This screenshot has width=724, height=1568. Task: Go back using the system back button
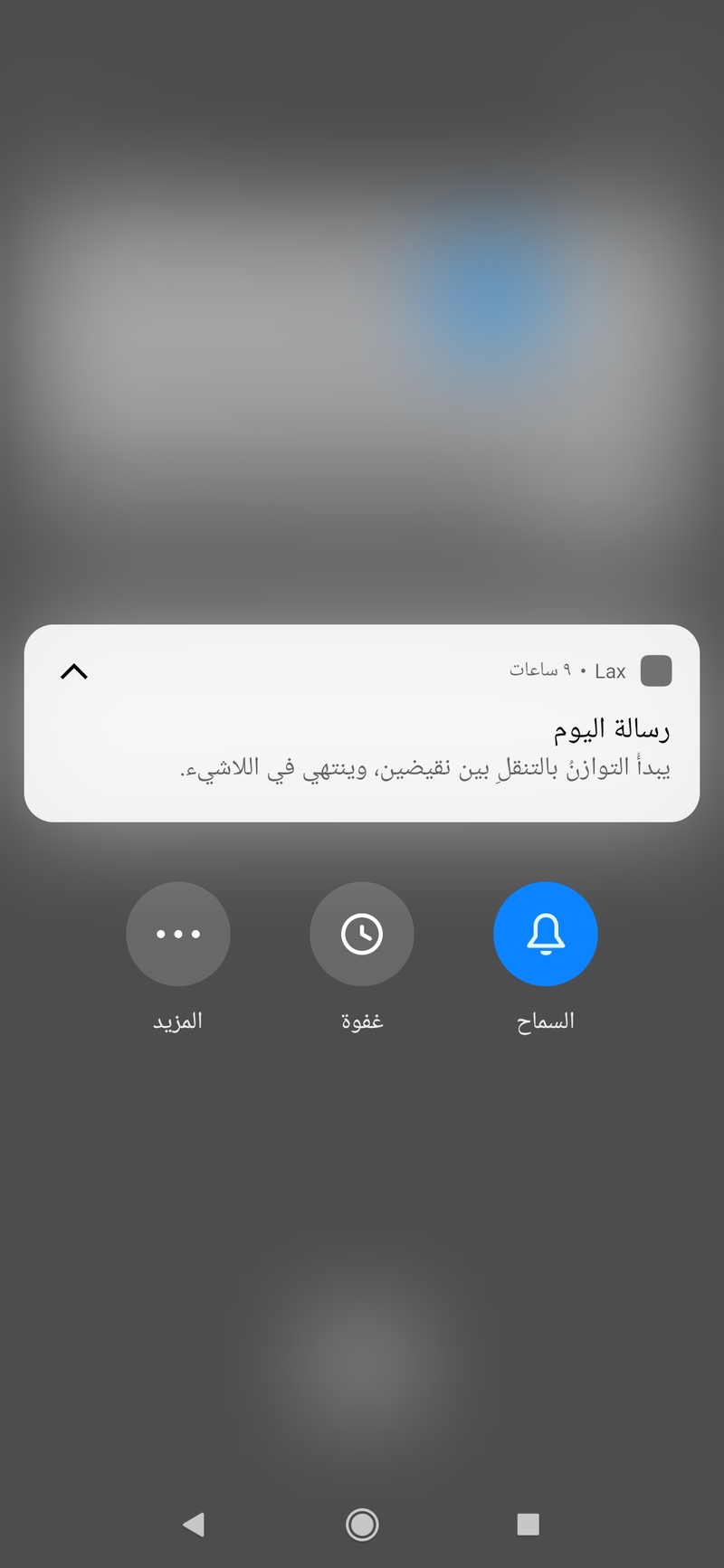click(x=193, y=1525)
